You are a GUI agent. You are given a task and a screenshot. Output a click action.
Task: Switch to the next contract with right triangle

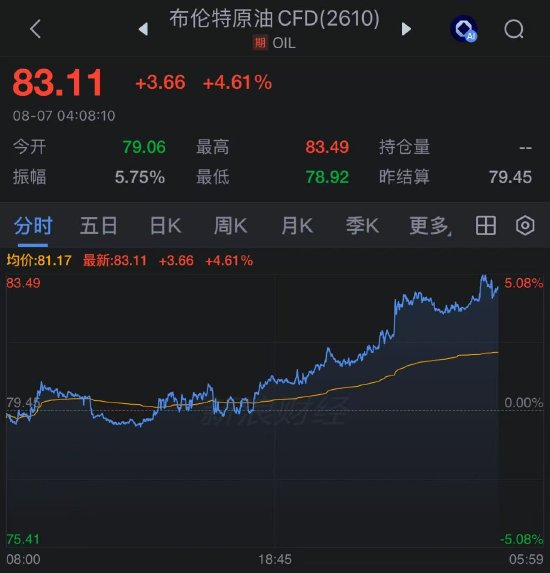click(x=406, y=29)
